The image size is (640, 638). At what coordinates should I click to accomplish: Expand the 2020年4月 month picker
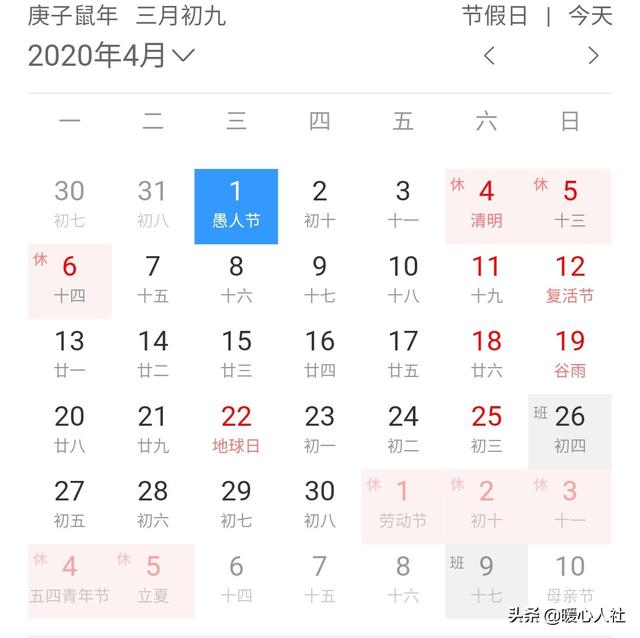click(111, 55)
